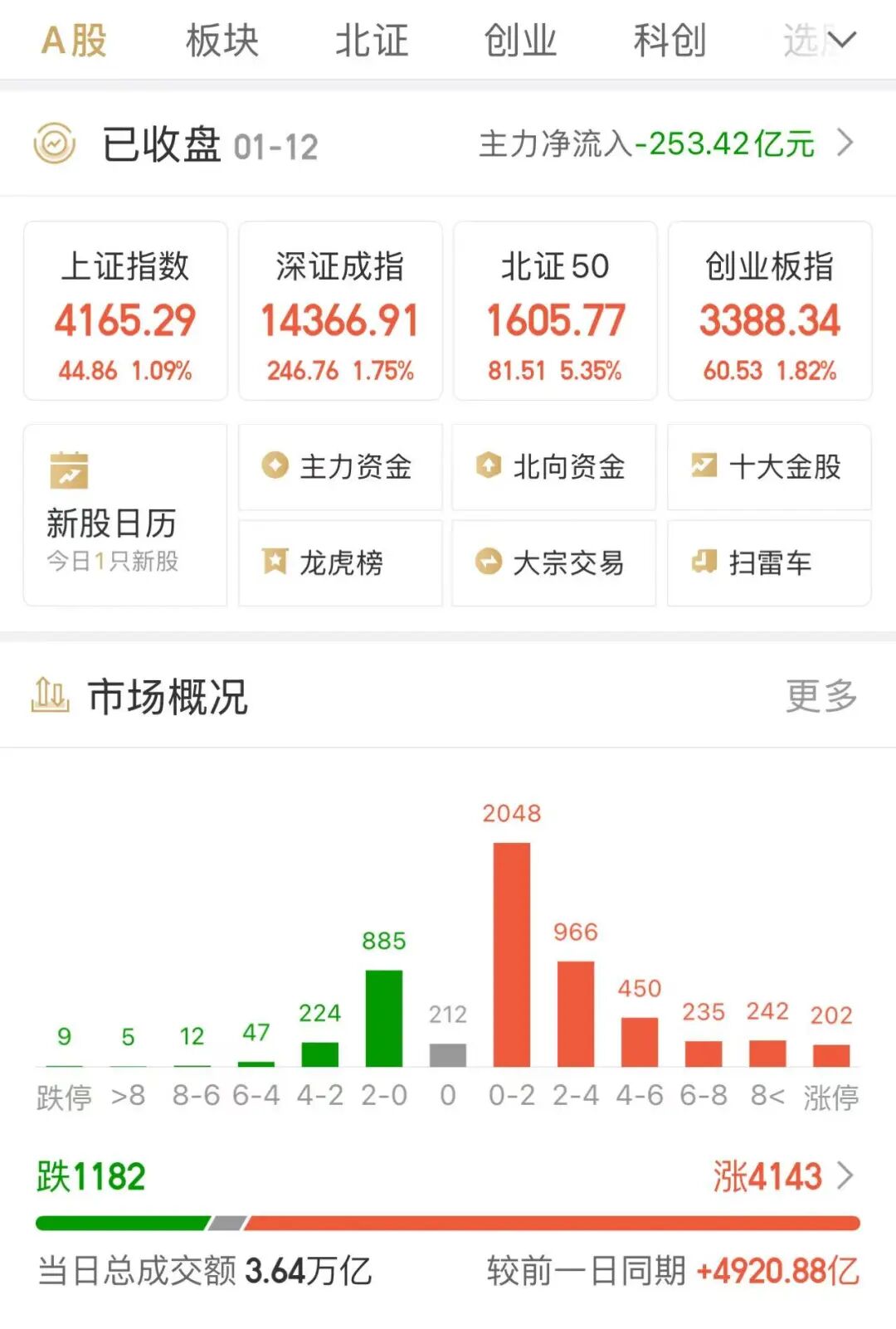
Task: Open the 深证成指 index card
Action: click(340, 311)
